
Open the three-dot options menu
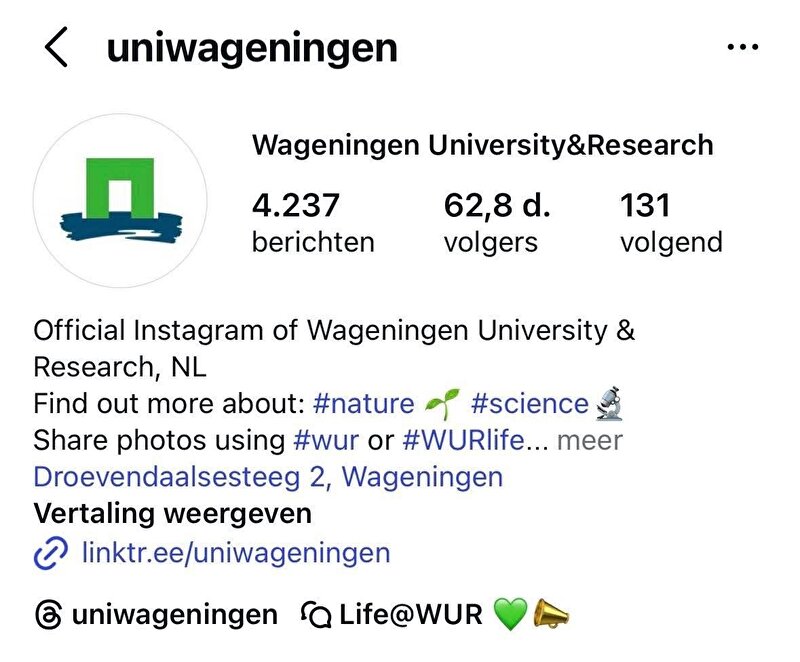[743, 48]
